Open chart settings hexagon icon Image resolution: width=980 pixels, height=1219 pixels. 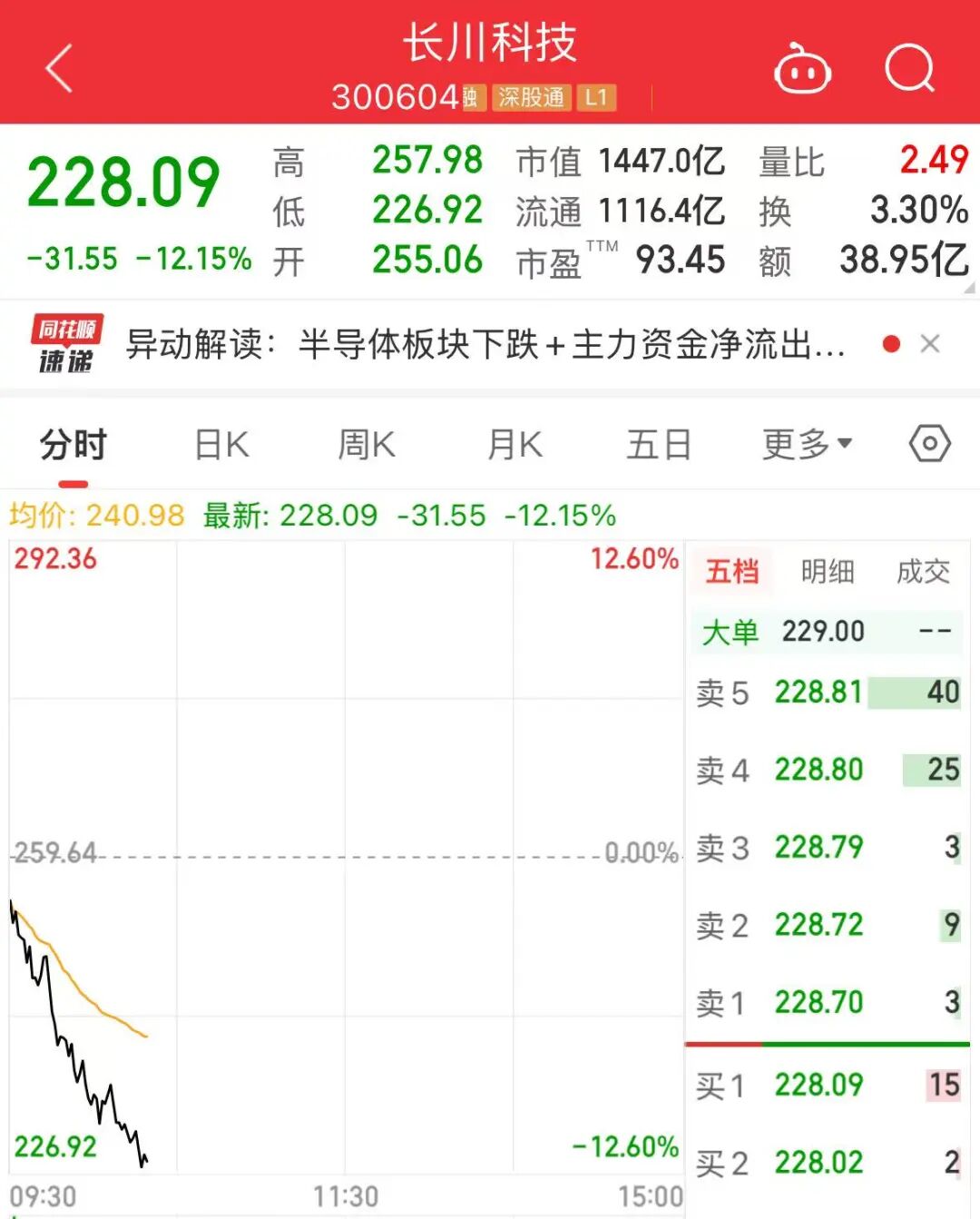[x=930, y=444]
